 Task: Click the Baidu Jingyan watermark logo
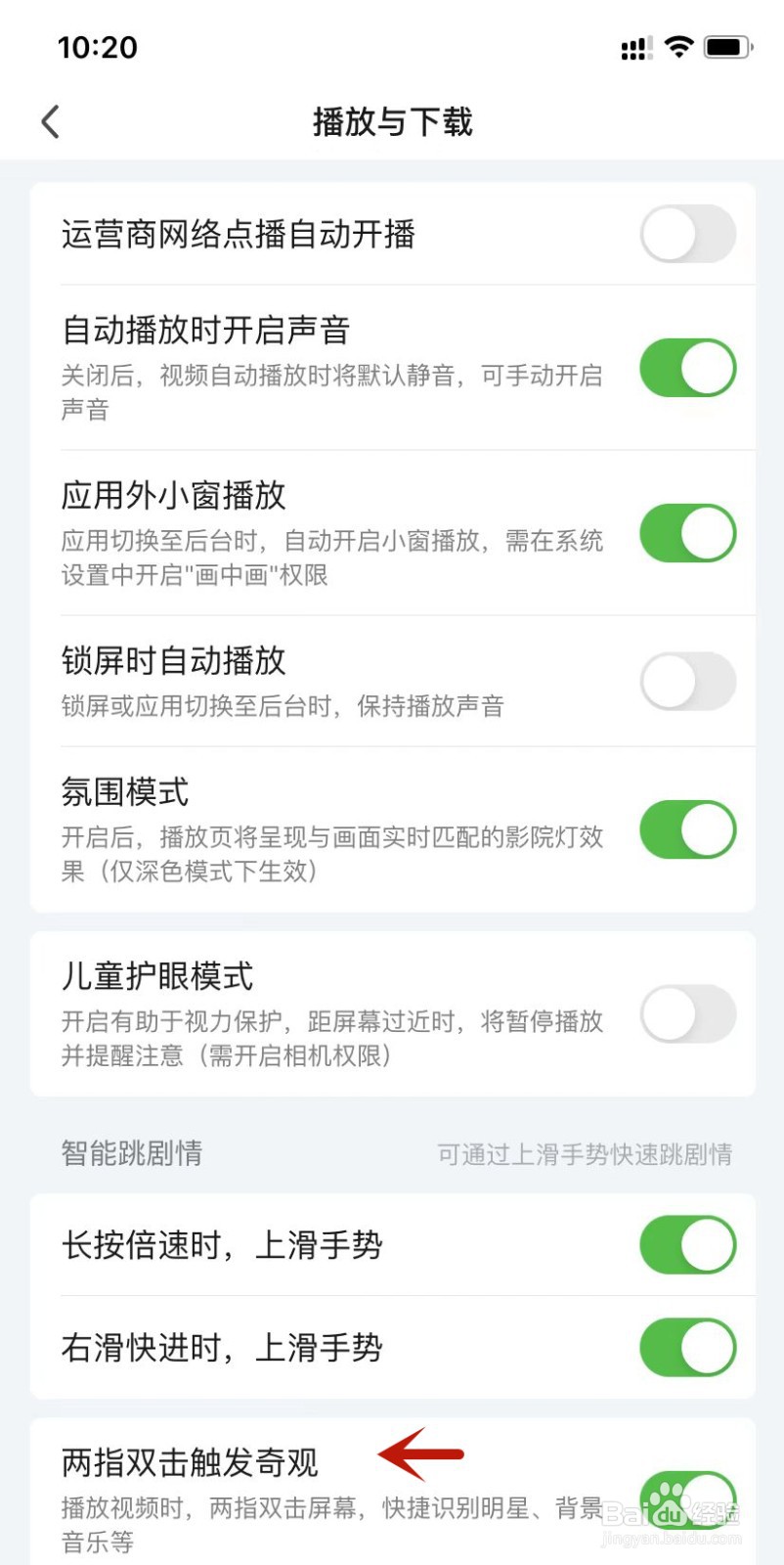pos(673,1511)
